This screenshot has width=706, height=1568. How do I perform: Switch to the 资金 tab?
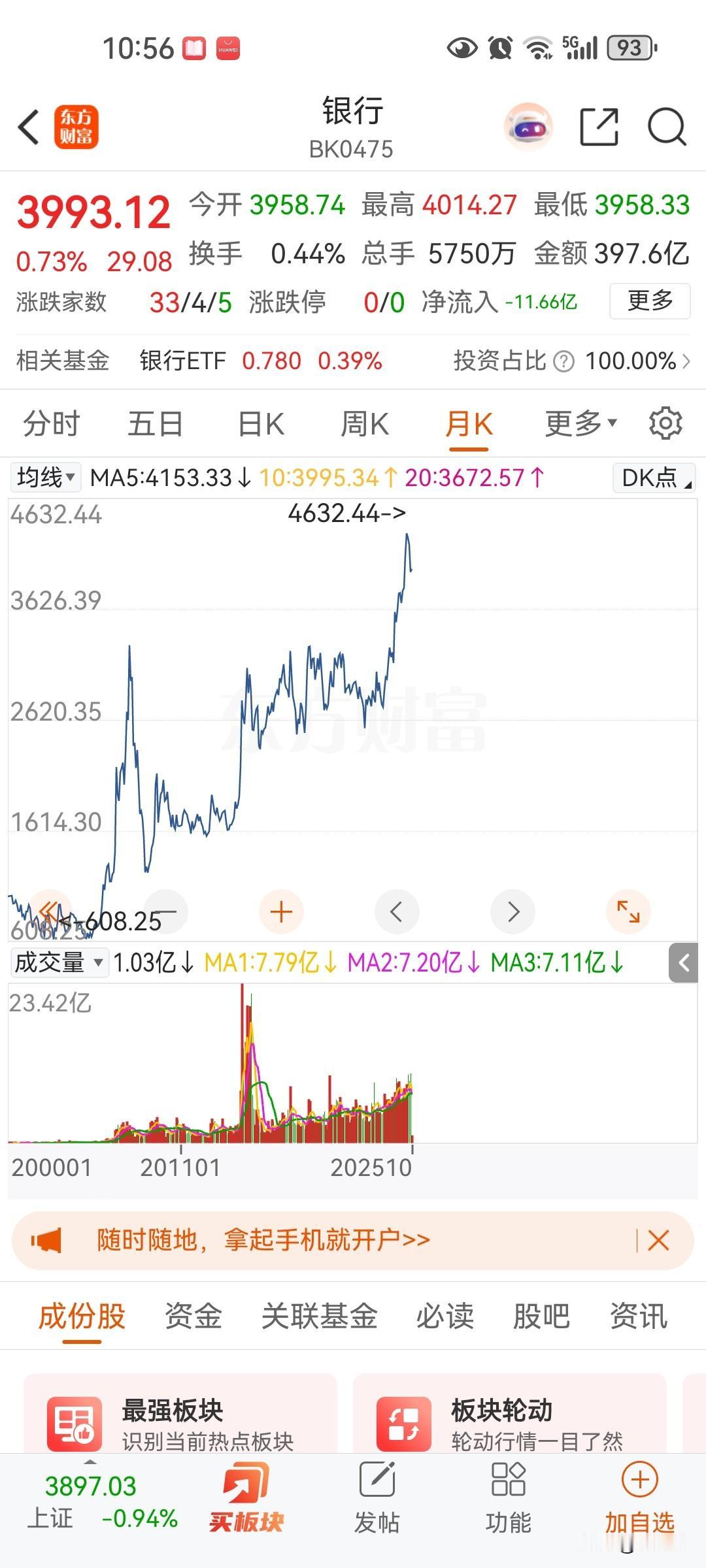coord(193,1316)
